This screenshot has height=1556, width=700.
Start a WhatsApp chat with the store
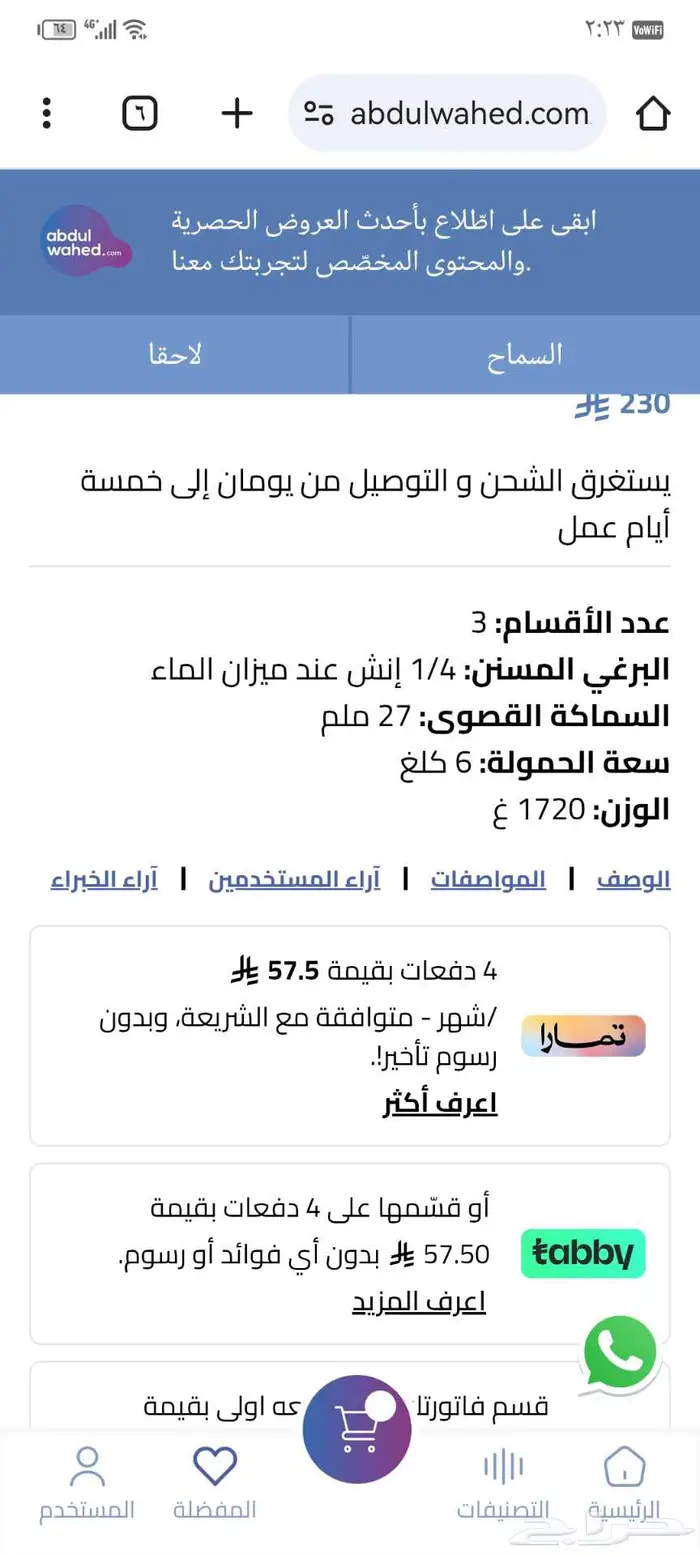[x=620, y=1352]
